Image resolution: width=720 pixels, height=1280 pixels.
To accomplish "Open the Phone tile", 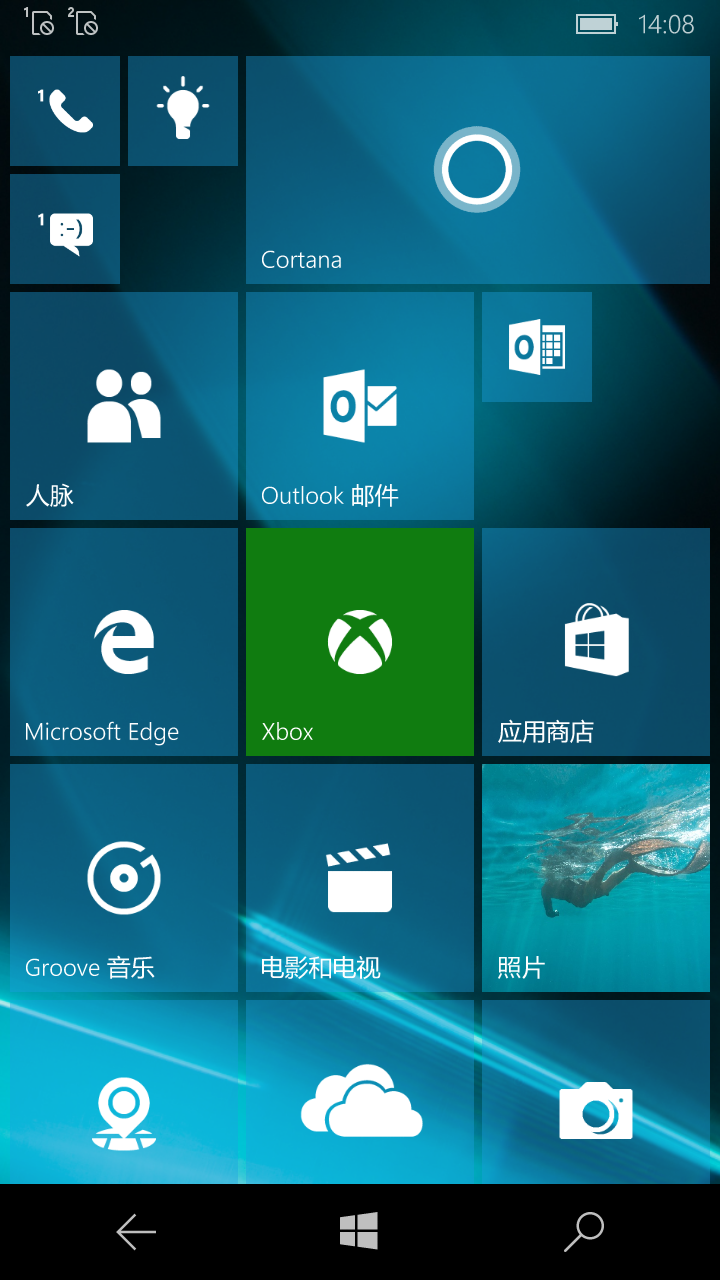I will [65, 111].
